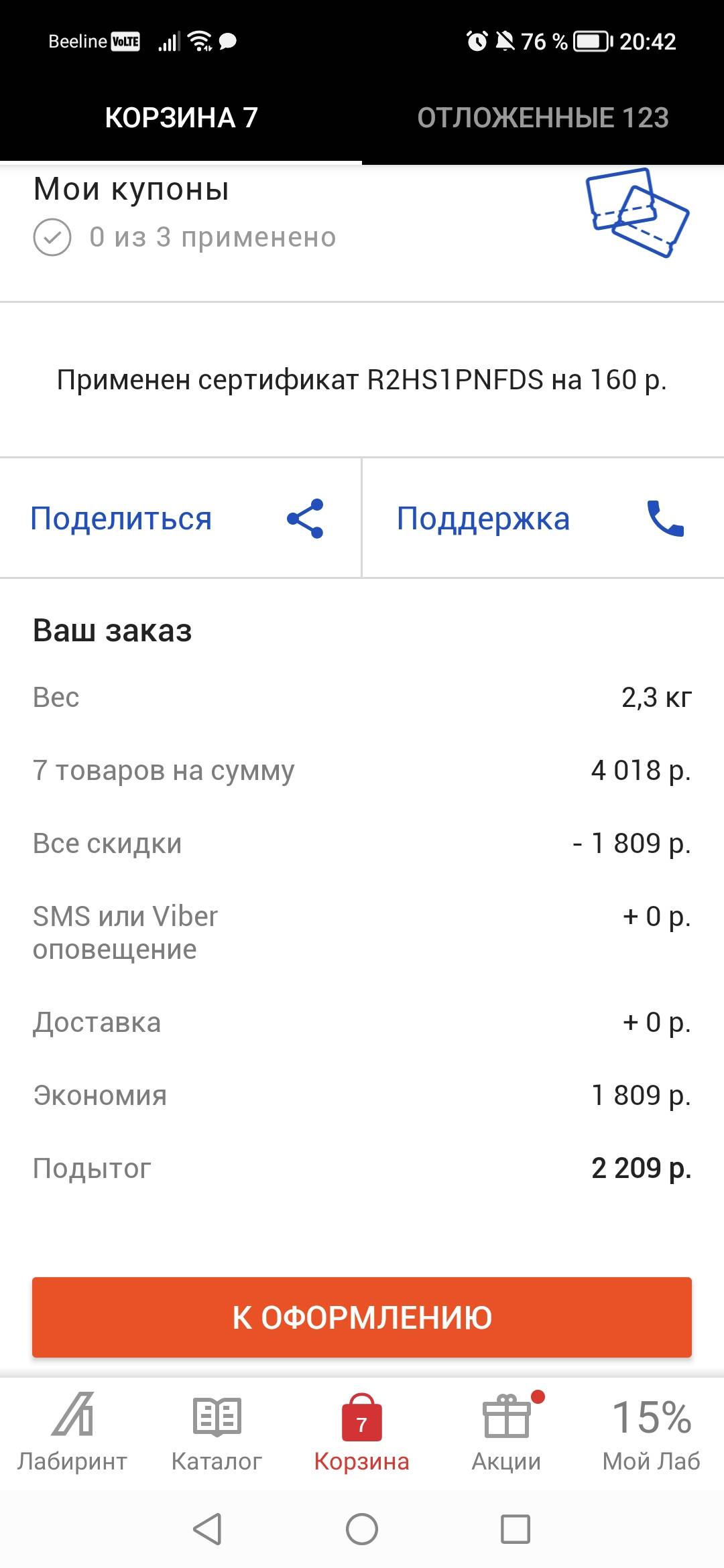Open the Лабиринт home tab

pos(72,1434)
